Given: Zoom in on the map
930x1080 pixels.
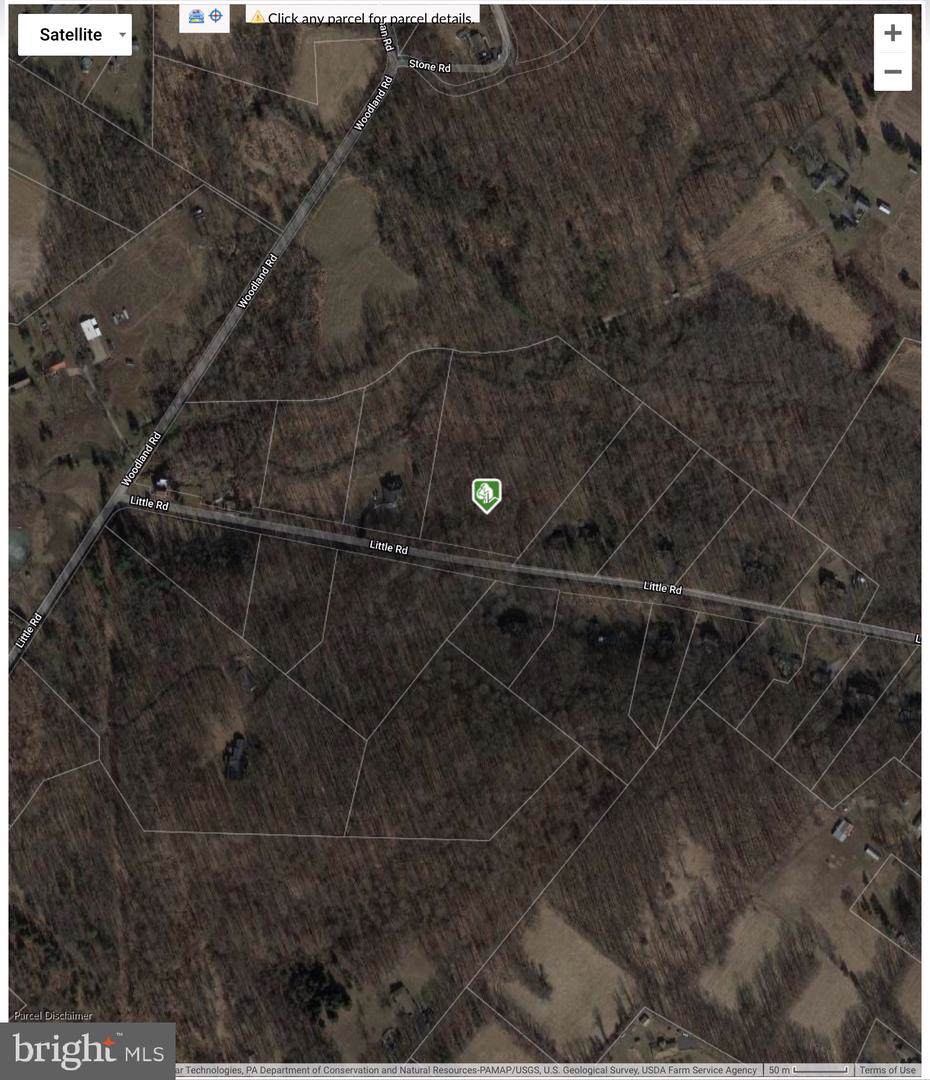Looking at the screenshot, I should [x=892, y=33].
